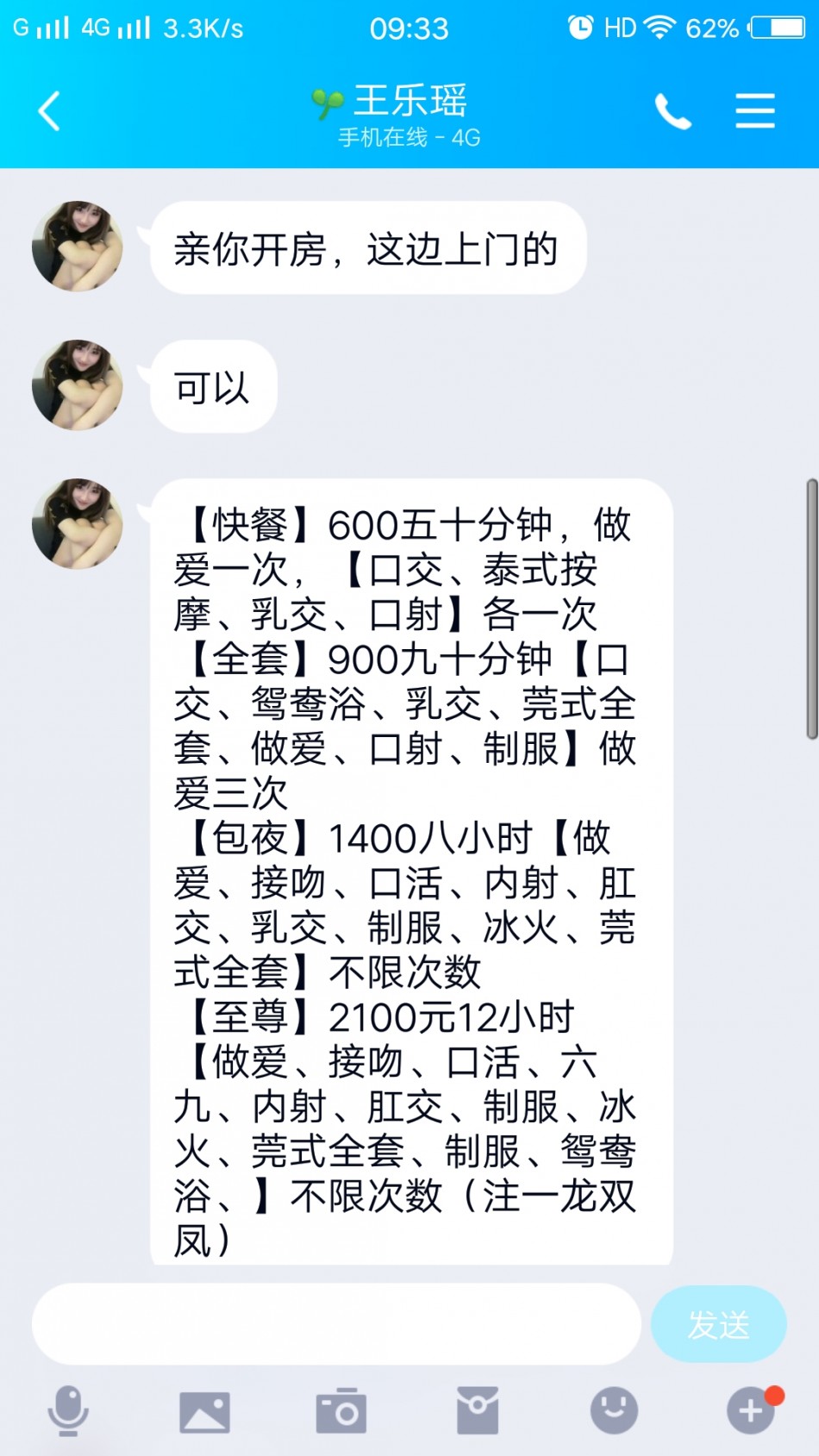
Task: Tap the 发送 button
Action: tap(718, 1324)
